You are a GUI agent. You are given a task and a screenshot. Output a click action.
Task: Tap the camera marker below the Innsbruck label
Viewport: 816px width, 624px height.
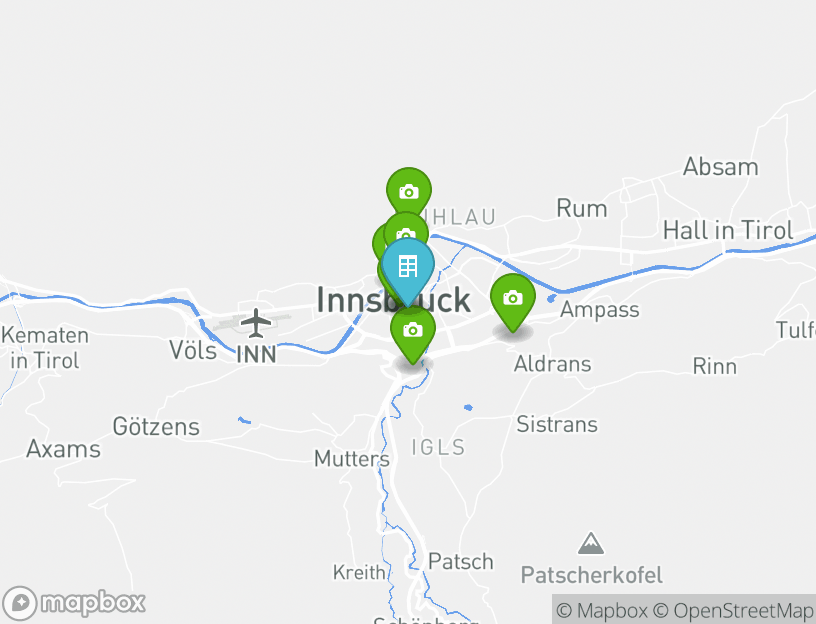point(412,330)
